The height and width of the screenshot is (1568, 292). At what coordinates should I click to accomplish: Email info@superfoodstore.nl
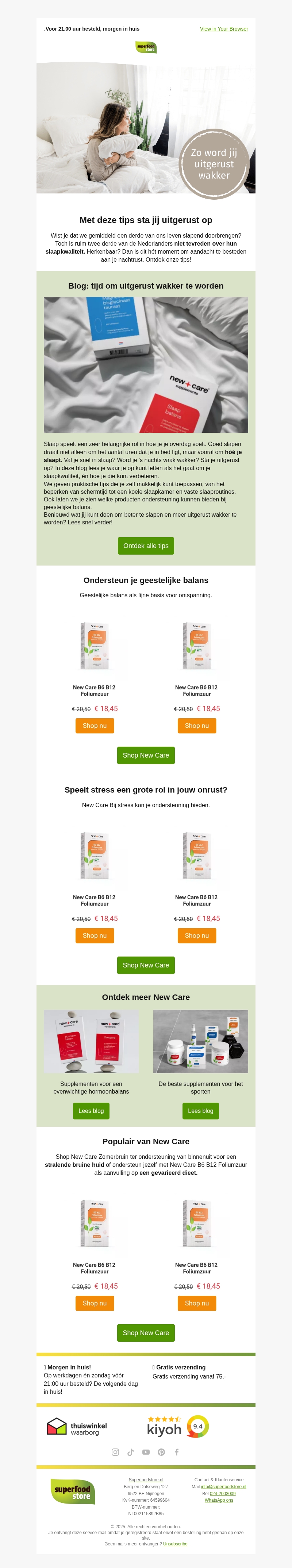[223, 1486]
